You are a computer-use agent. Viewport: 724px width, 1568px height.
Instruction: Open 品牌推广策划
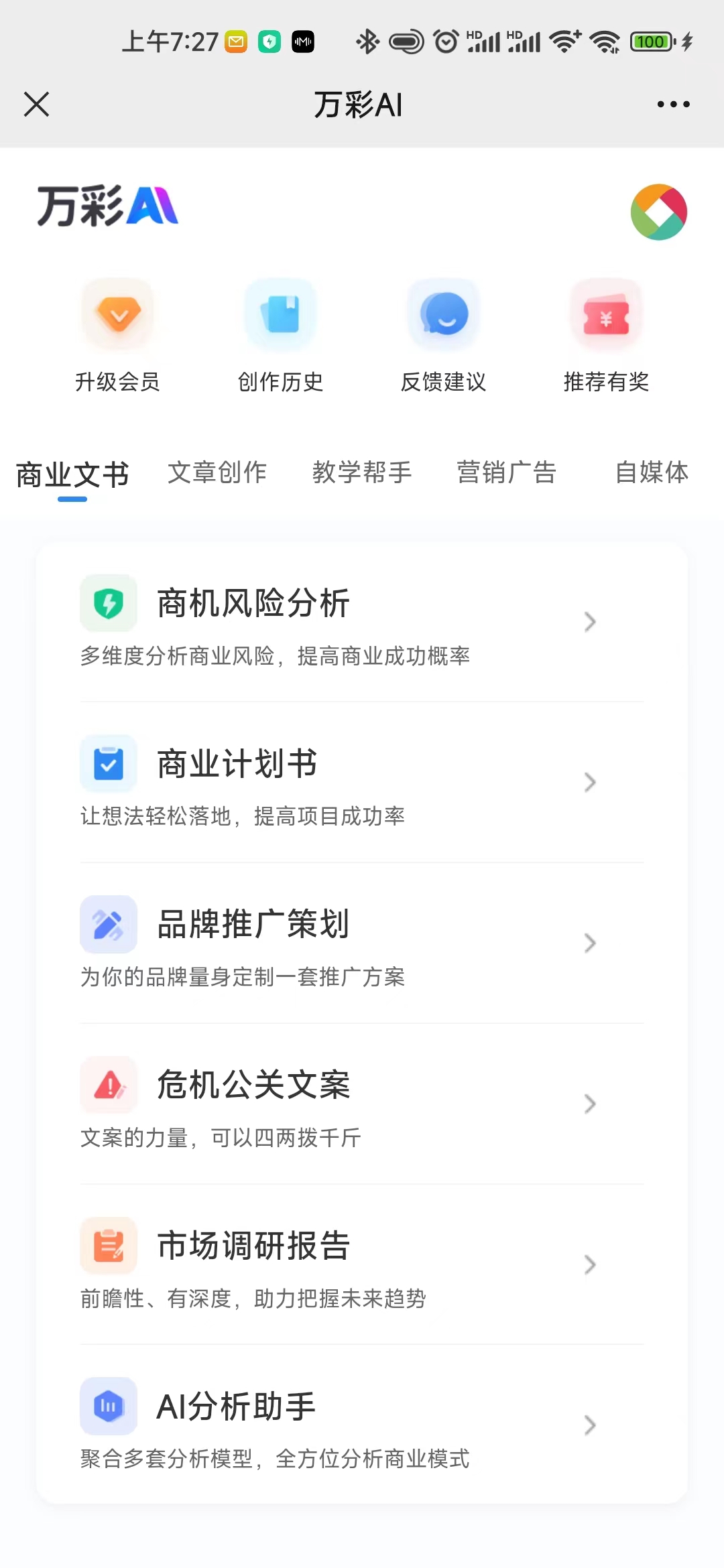[x=362, y=943]
